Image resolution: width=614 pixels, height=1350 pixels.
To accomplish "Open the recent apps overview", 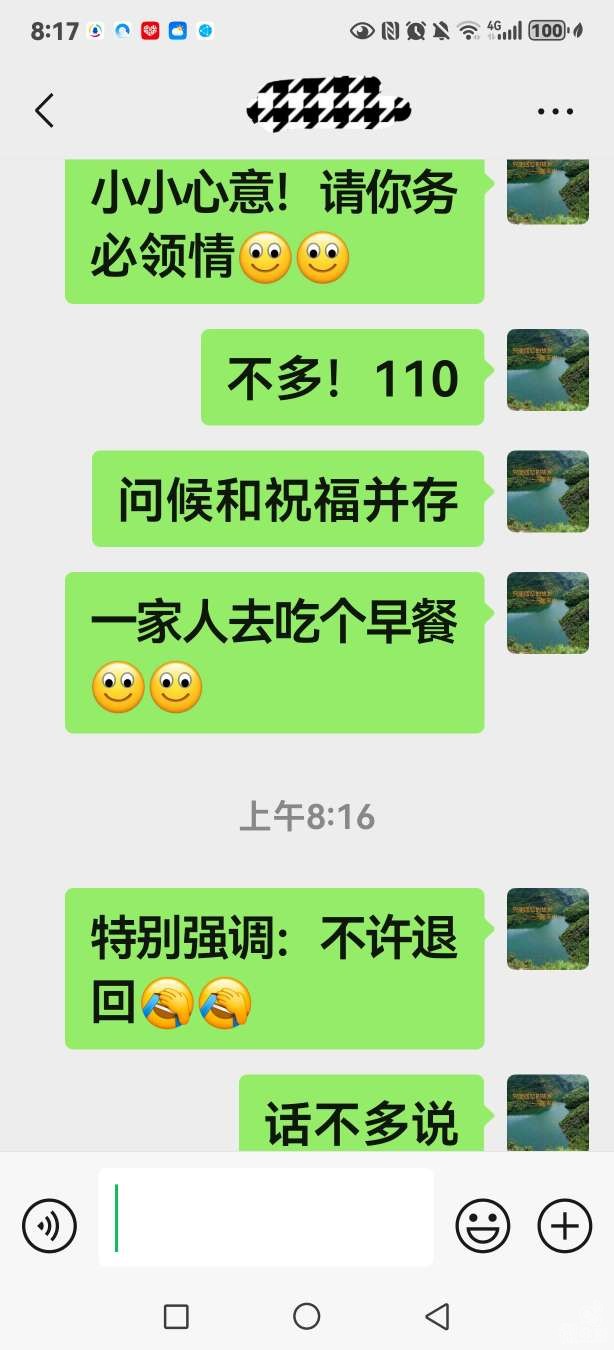I will [176, 1316].
